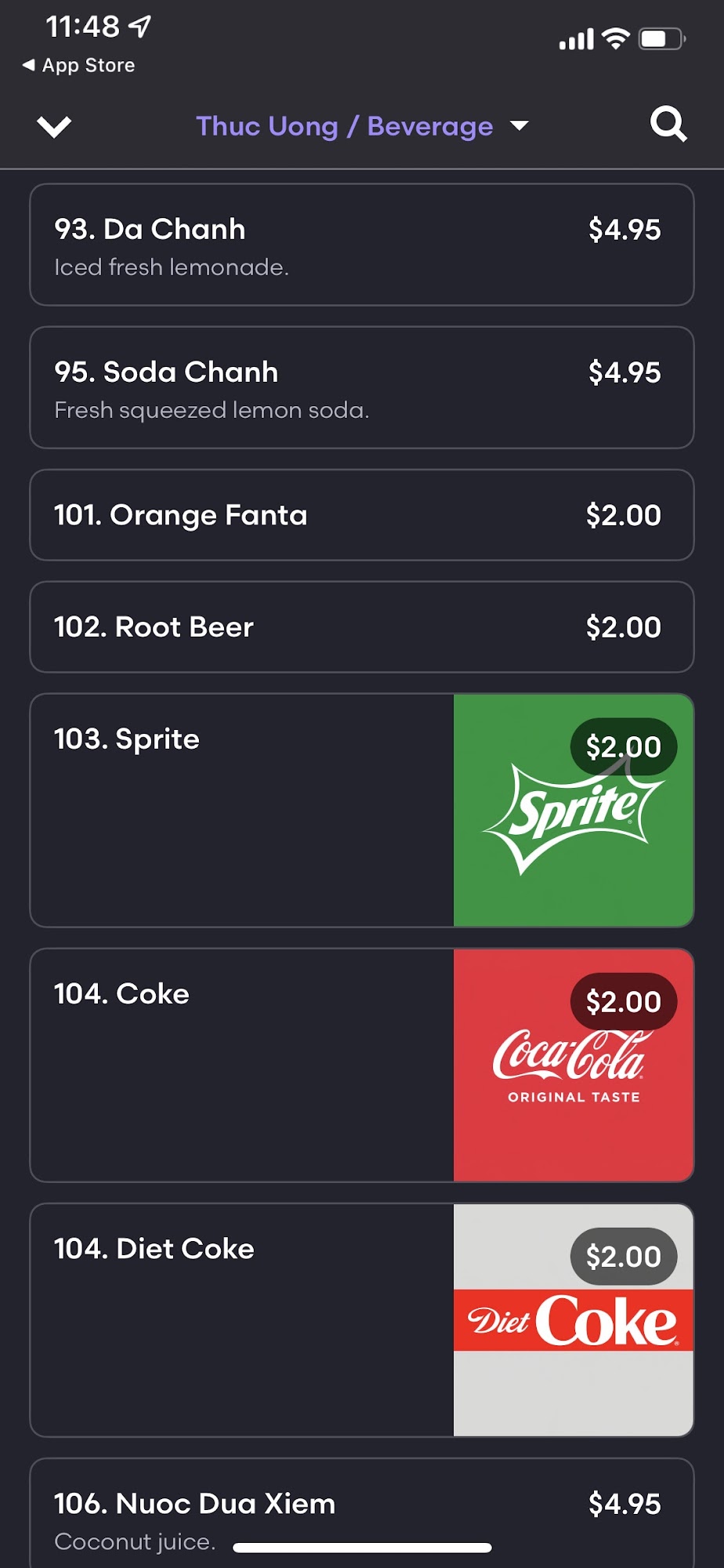
Task: Open the 104. Diet Coke card
Action: (x=361, y=1319)
